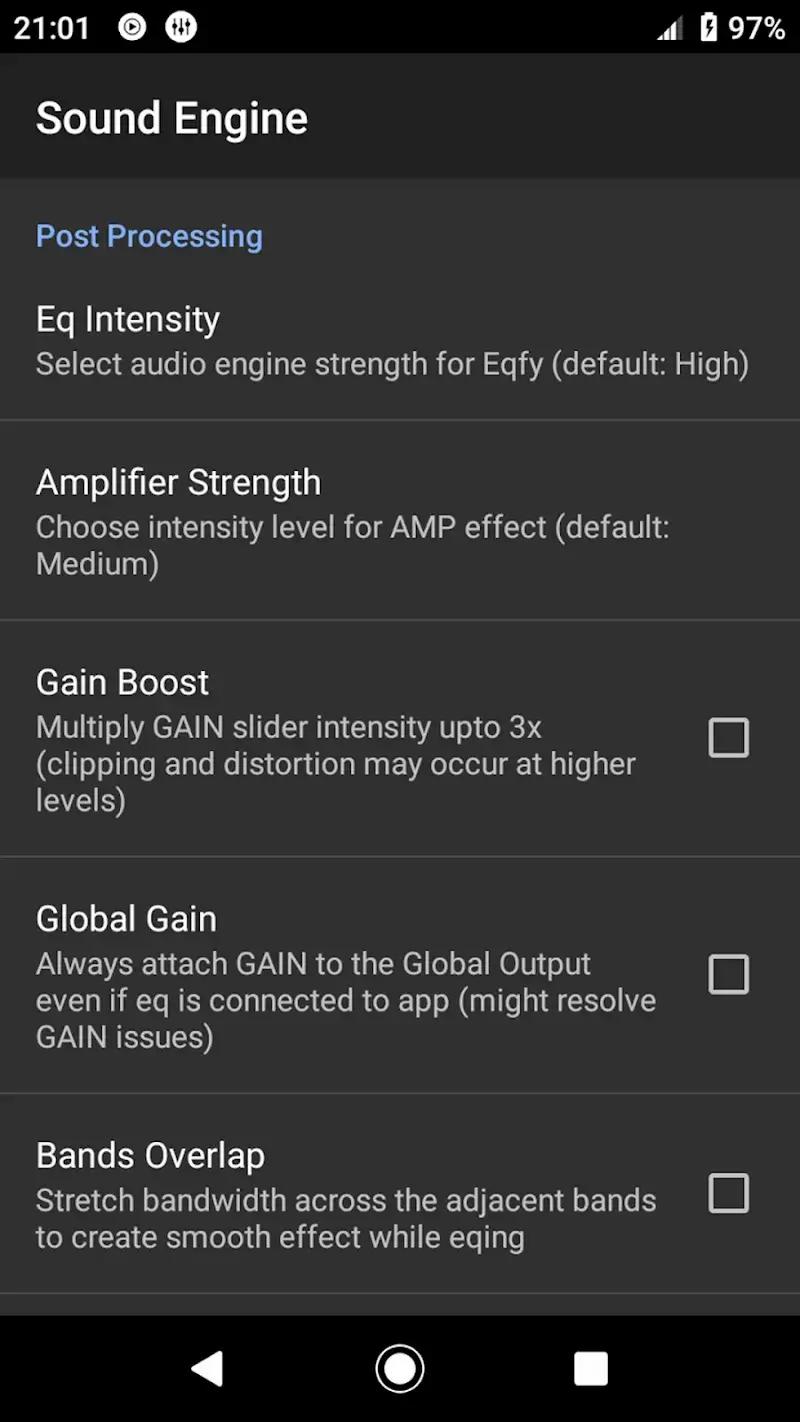Select the Post Processing section header
The width and height of the screenshot is (800, 1422).
click(x=148, y=236)
